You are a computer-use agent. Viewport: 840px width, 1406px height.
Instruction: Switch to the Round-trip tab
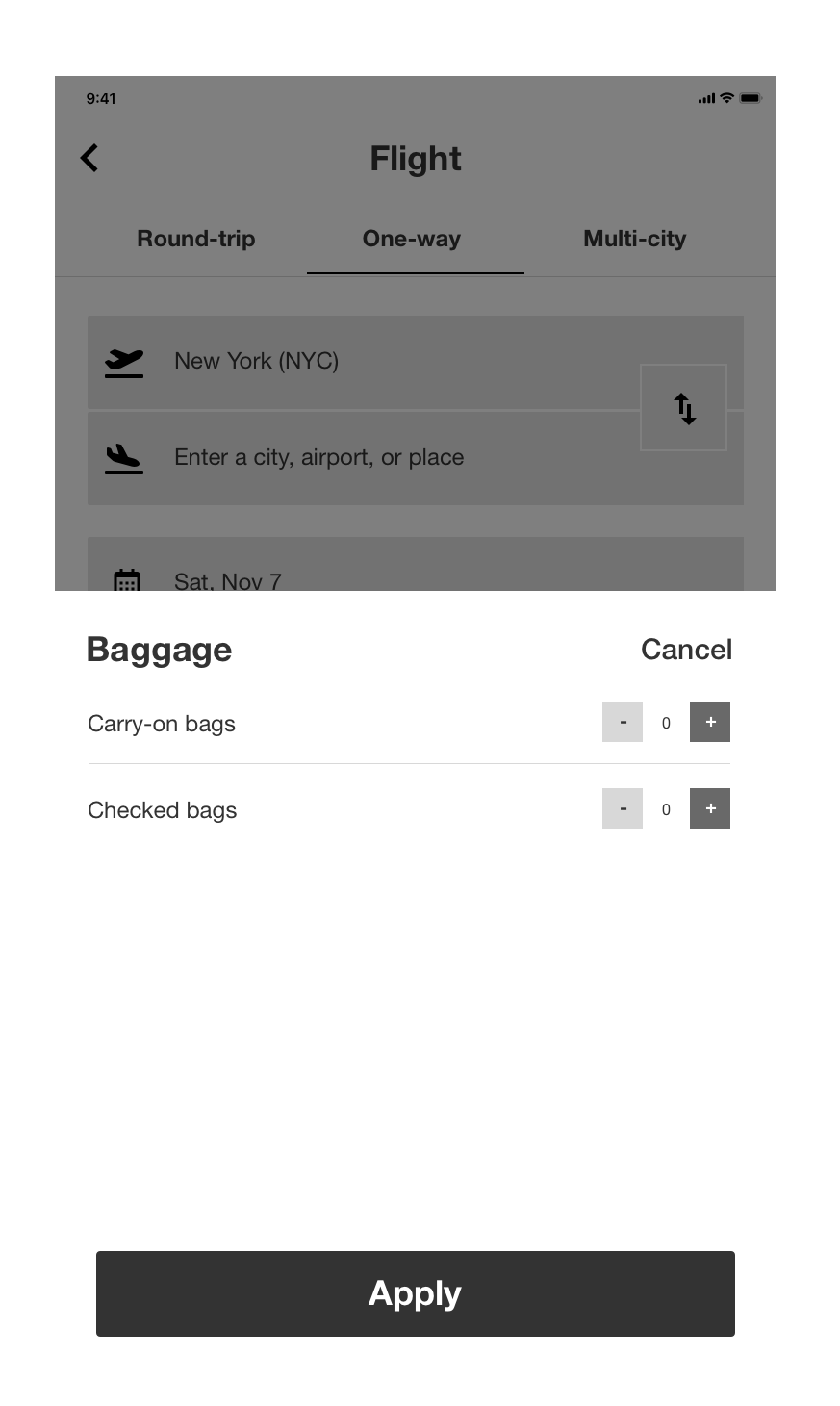tap(196, 239)
